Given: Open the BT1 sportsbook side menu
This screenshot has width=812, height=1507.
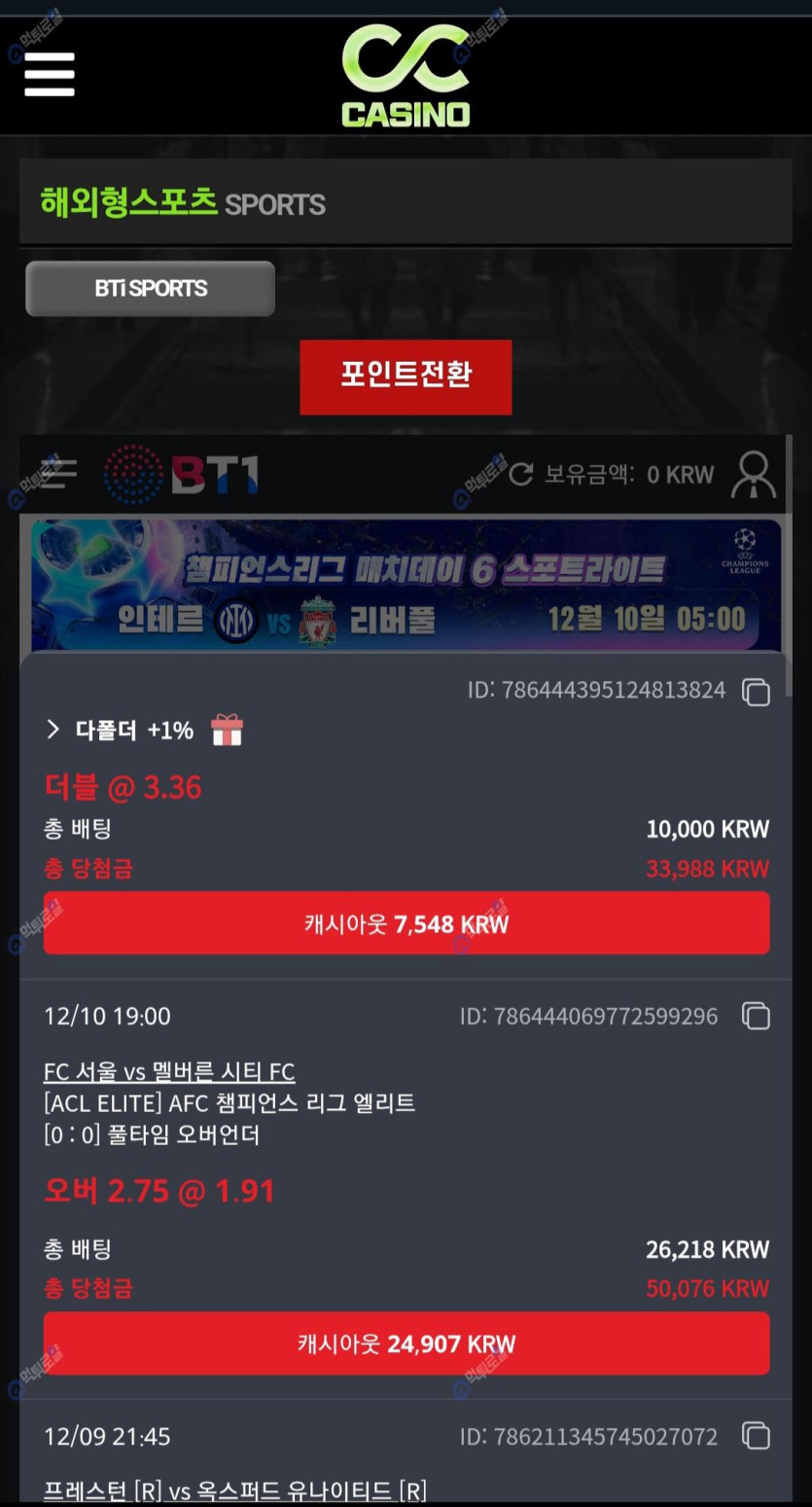Looking at the screenshot, I should tap(58, 473).
